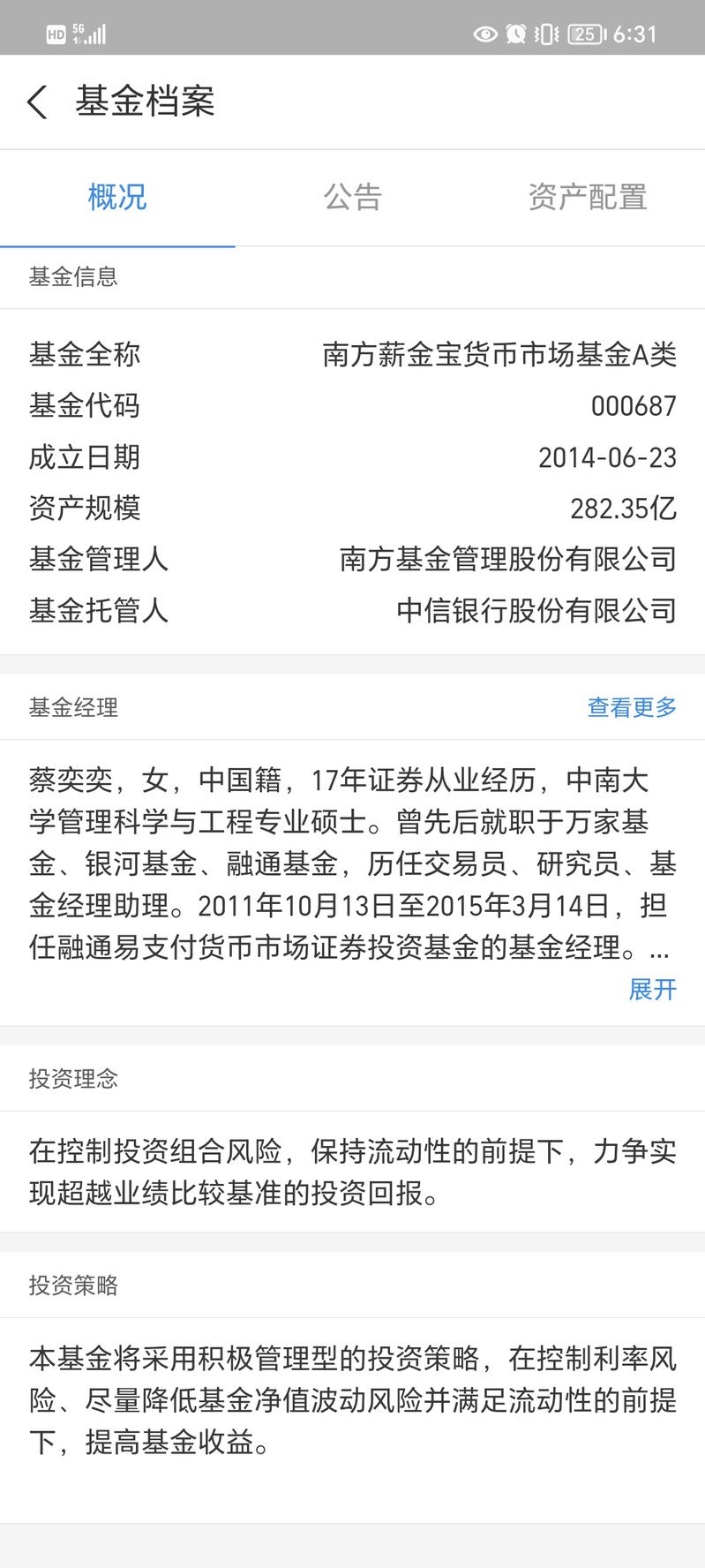View more fund managers via 查看更多
Image resolution: width=705 pixels, height=1568 pixels.
click(x=632, y=707)
